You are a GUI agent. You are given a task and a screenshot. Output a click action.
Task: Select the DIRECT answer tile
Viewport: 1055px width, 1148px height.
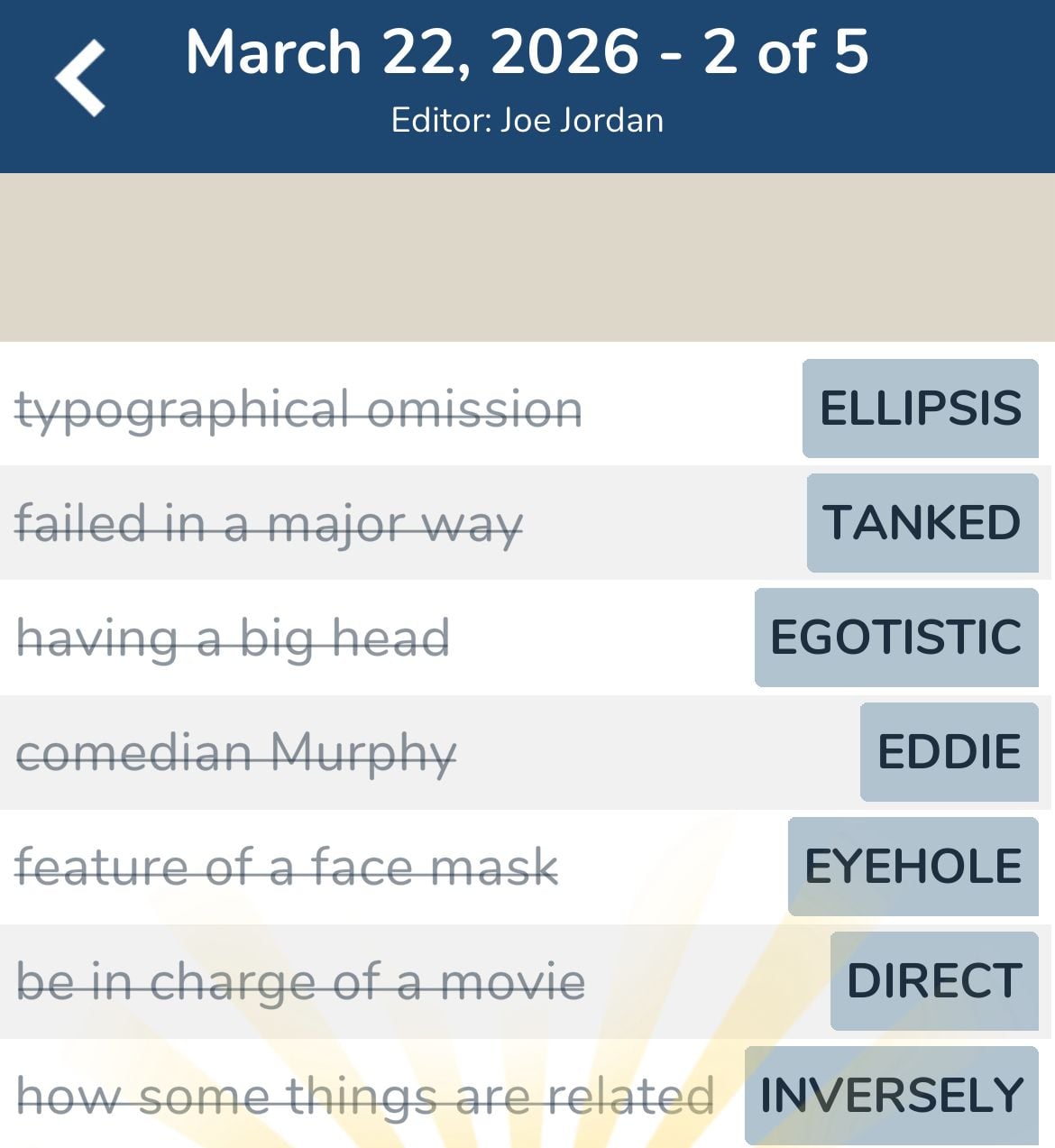pos(934,978)
